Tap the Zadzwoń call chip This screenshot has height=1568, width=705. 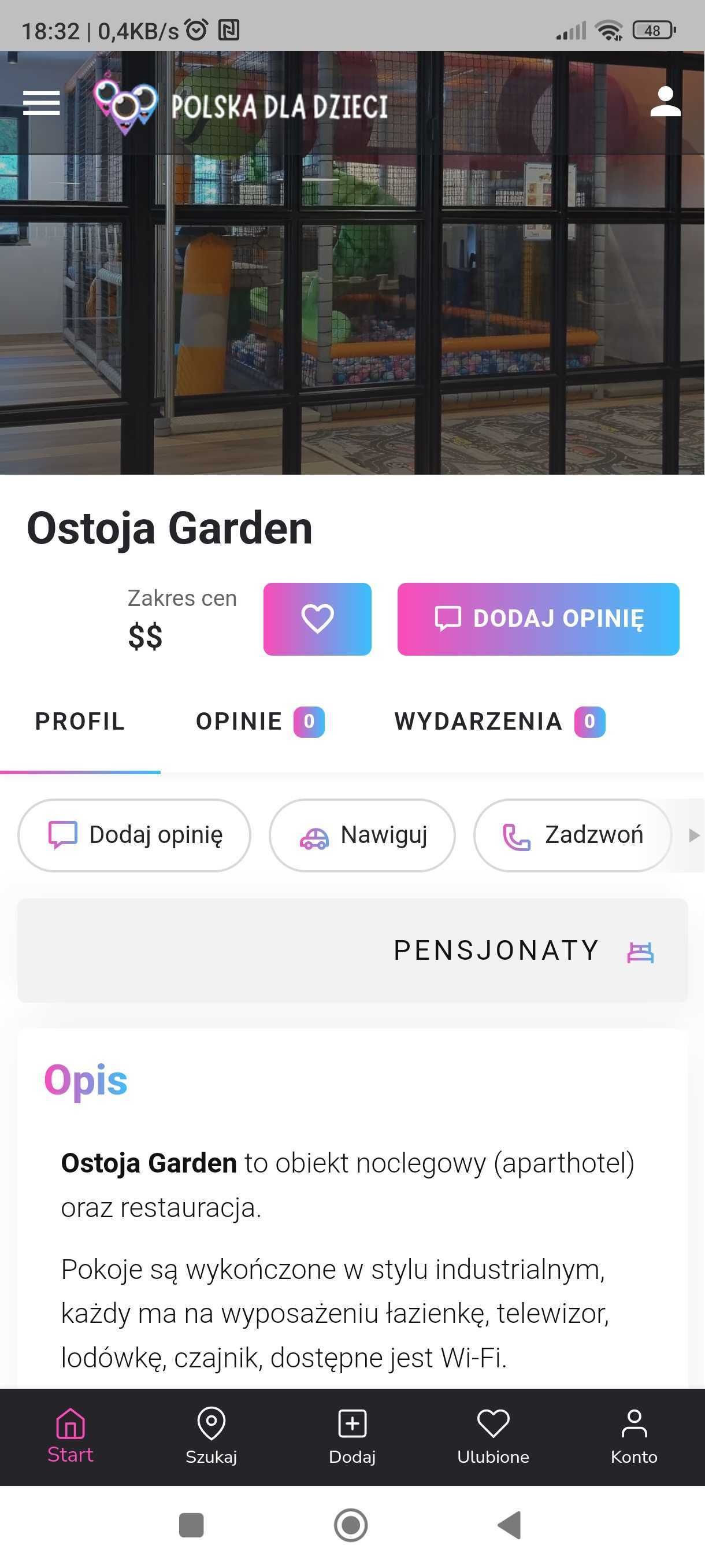[x=572, y=835]
